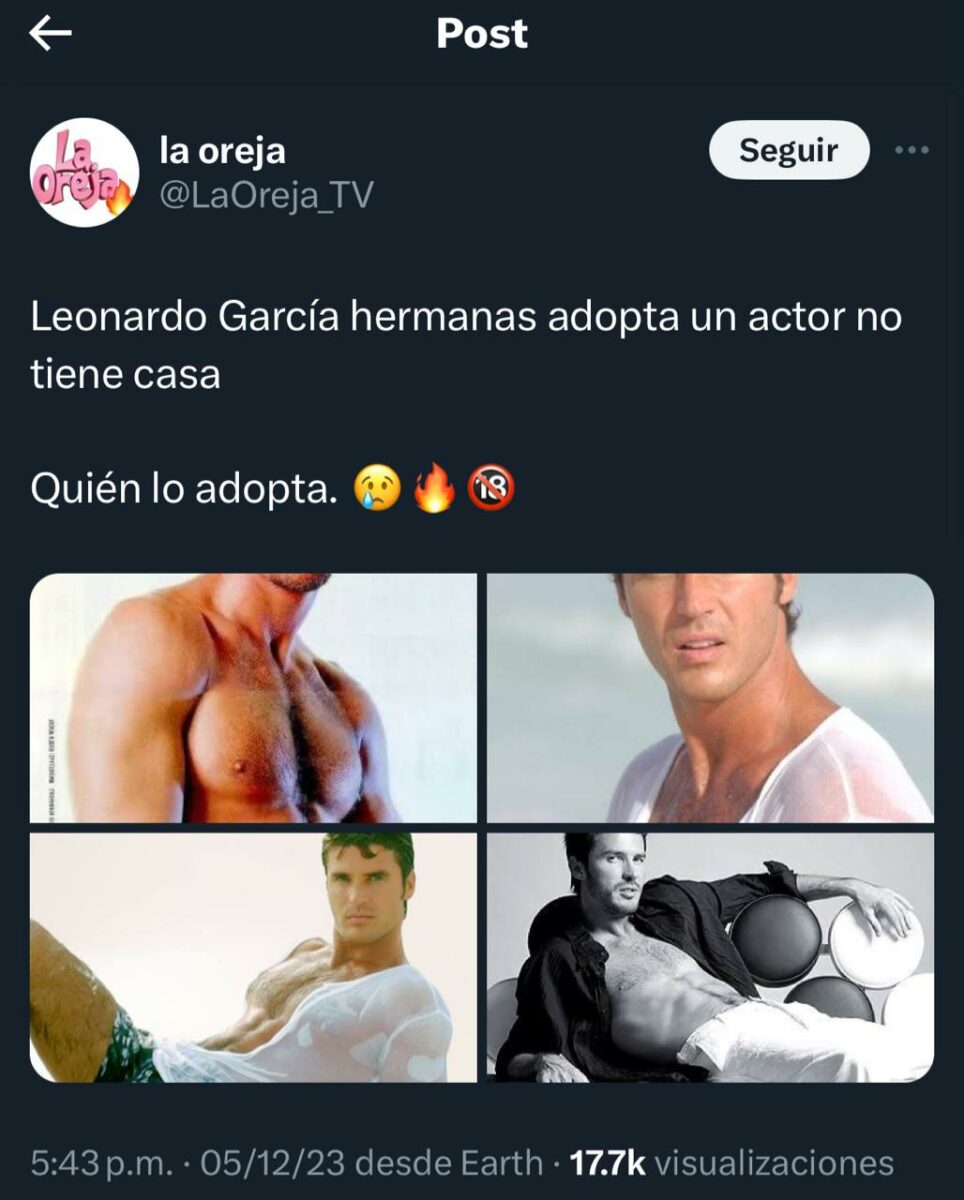Tap the Post header title

point(482,33)
